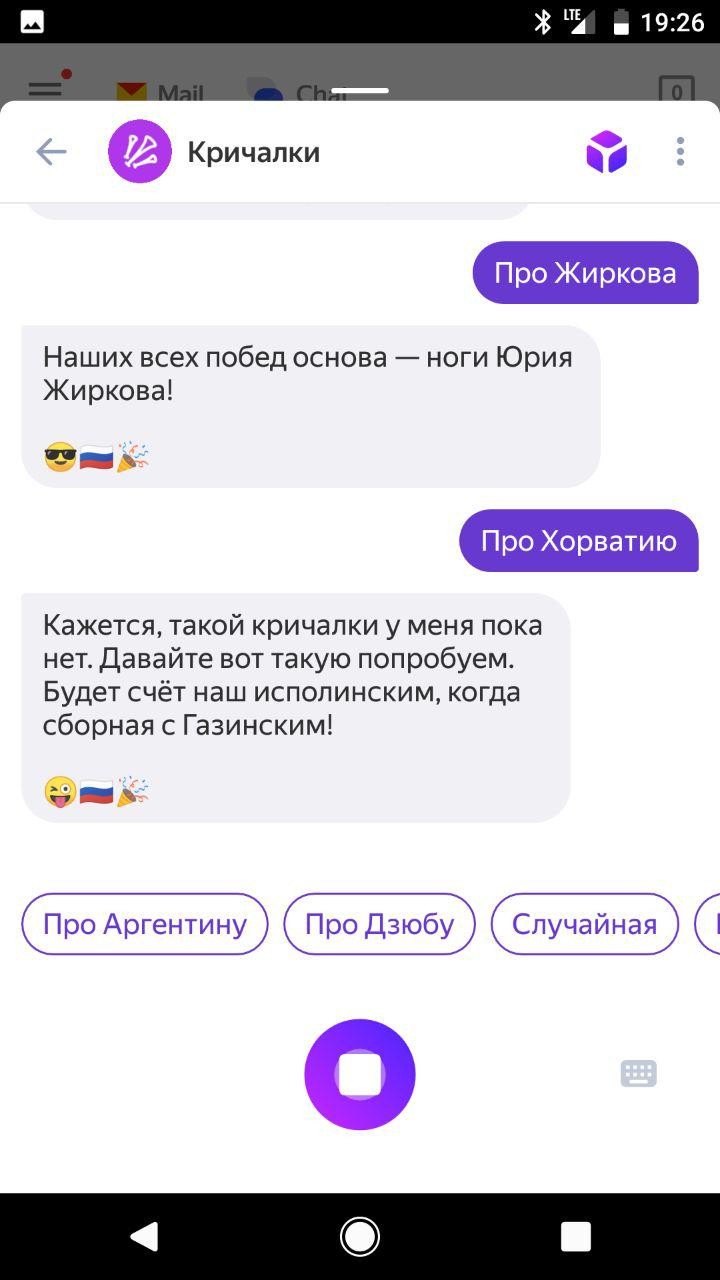Open the three-dot overflow menu
This screenshot has height=1280, width=720.
pos(680,152)
